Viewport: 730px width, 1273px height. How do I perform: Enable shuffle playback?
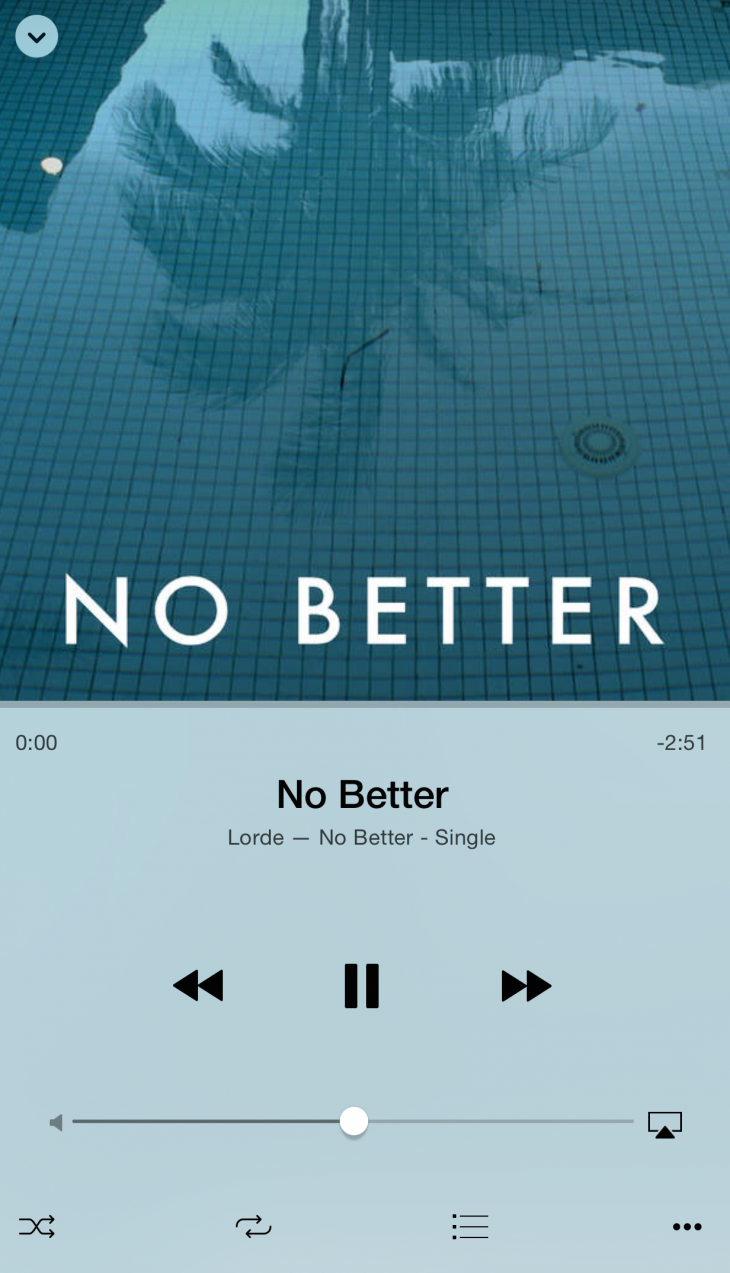click(37, 1227)
